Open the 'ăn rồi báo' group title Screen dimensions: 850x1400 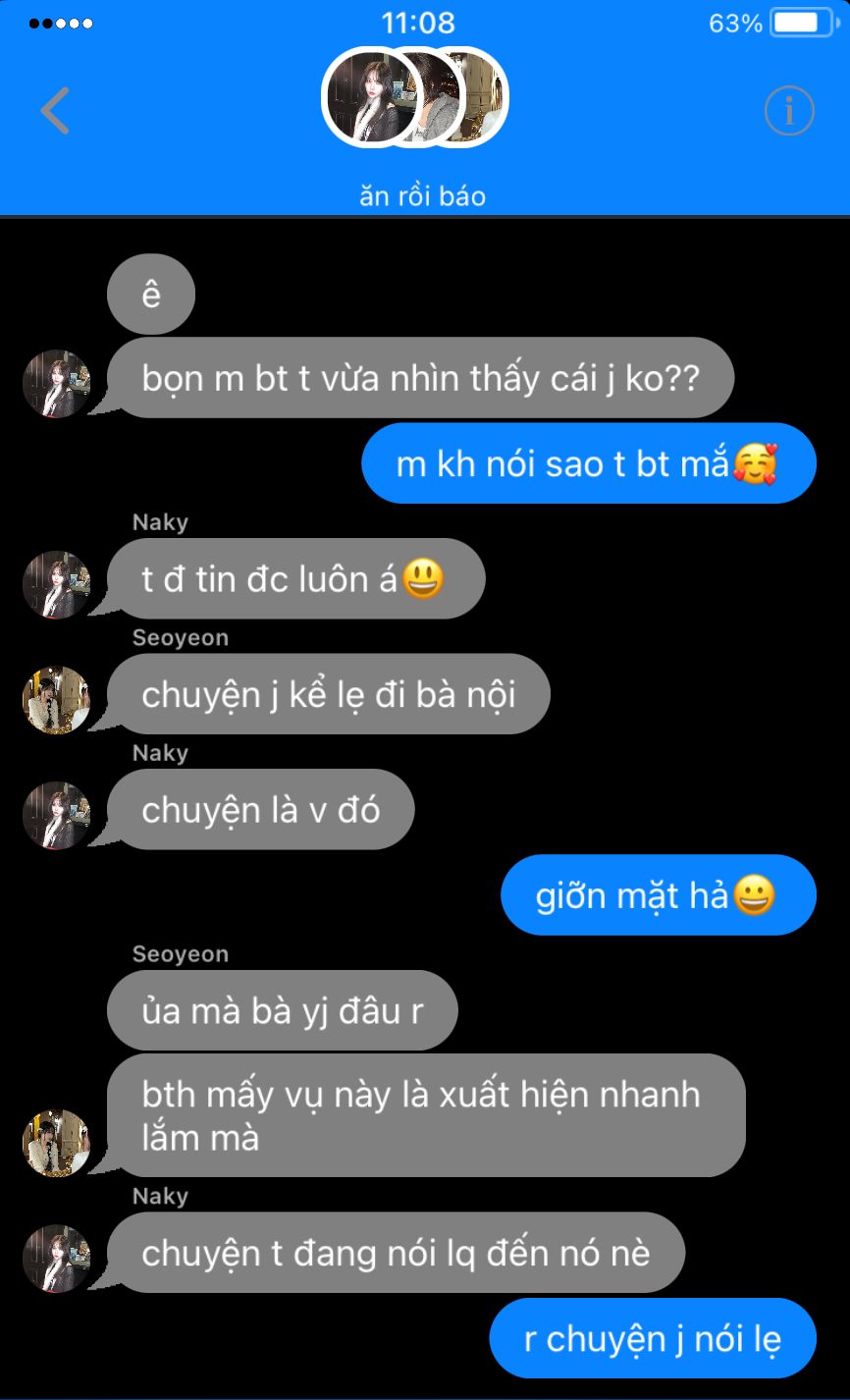tap(422, 195)
